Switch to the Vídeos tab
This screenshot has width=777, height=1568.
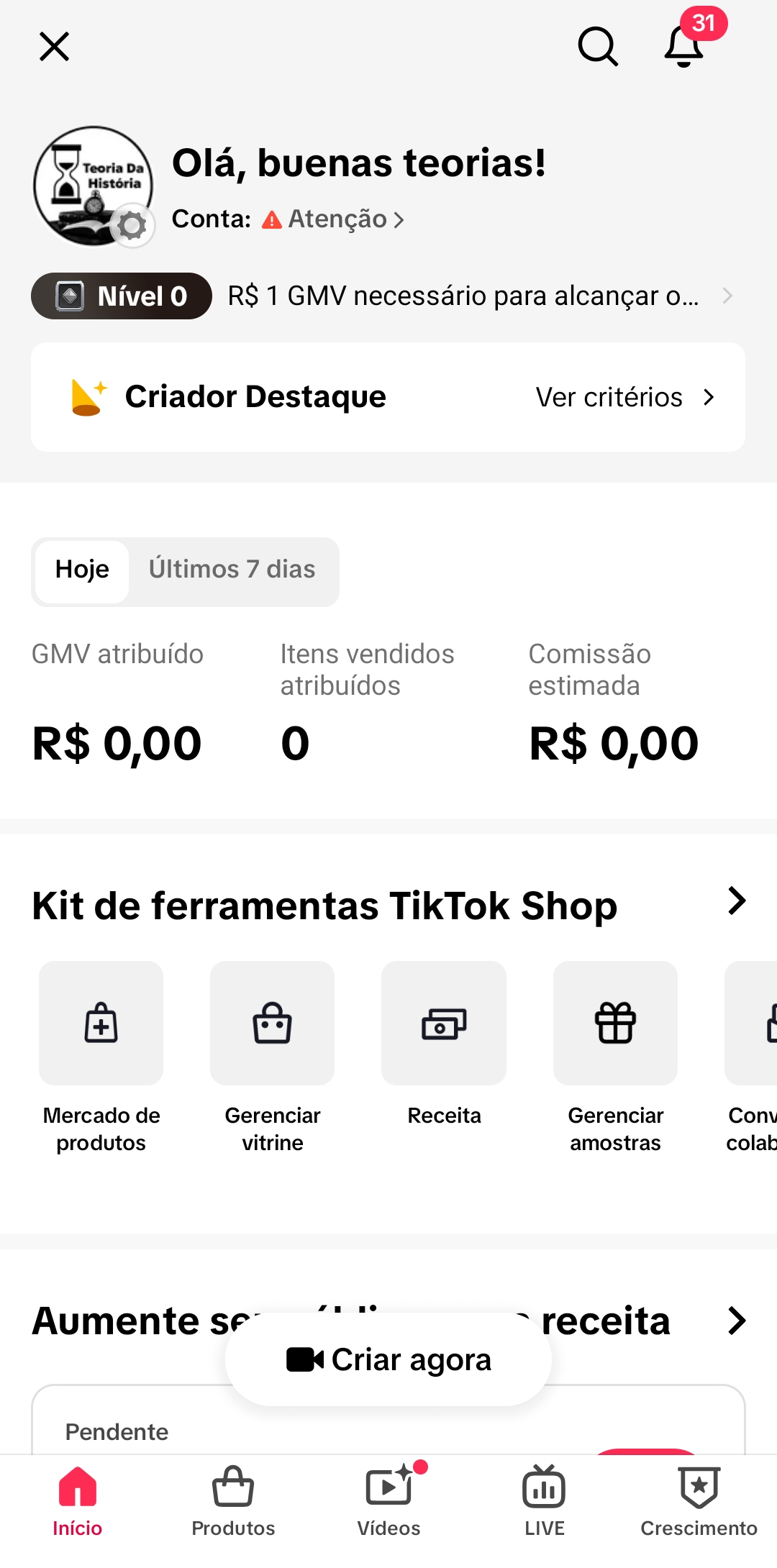point(388,1502)
